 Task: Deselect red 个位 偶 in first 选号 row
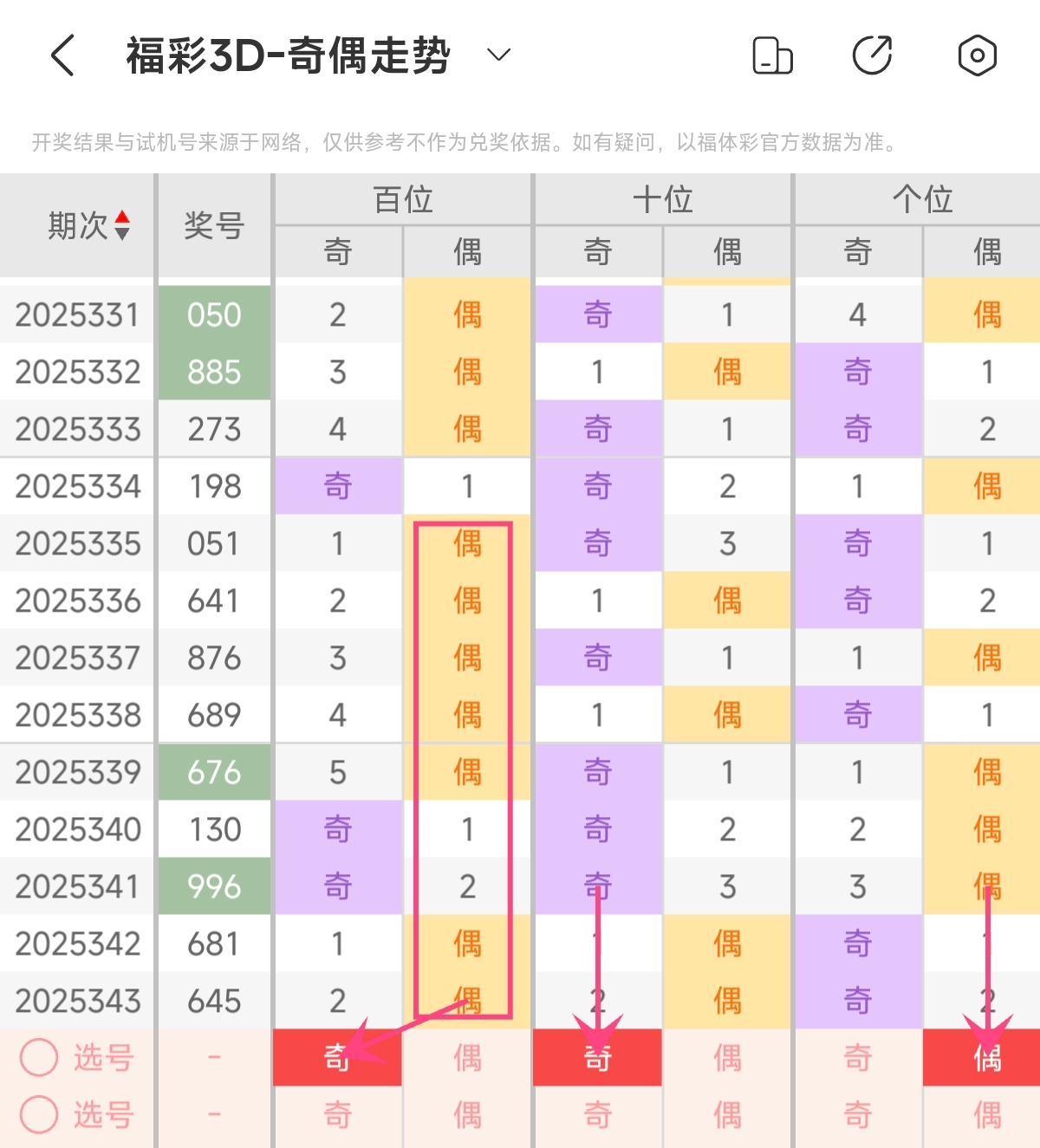tap(986, 1058)
